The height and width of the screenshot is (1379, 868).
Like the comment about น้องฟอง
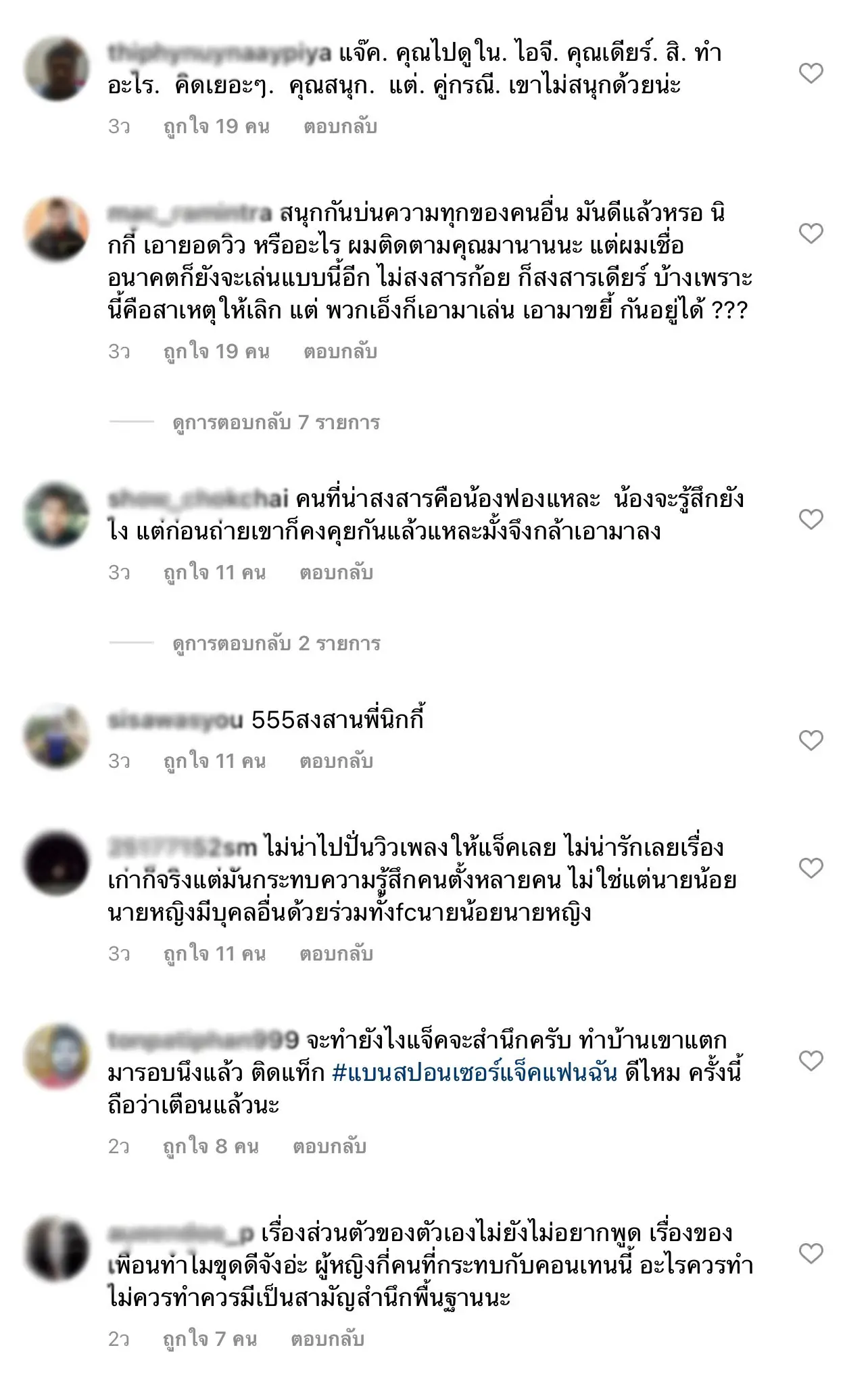811,520
